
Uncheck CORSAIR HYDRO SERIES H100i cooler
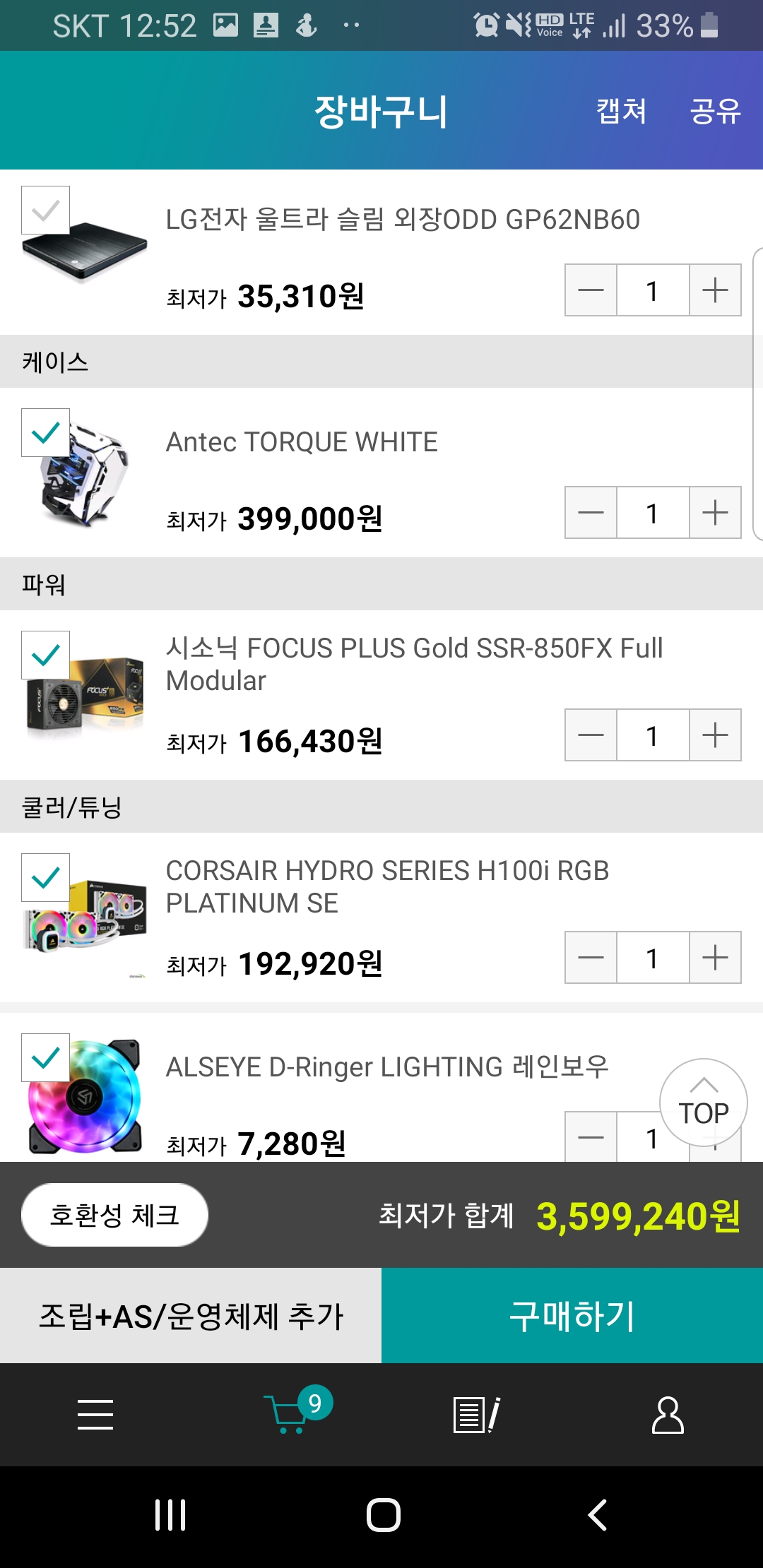click(x=46, y=878)
